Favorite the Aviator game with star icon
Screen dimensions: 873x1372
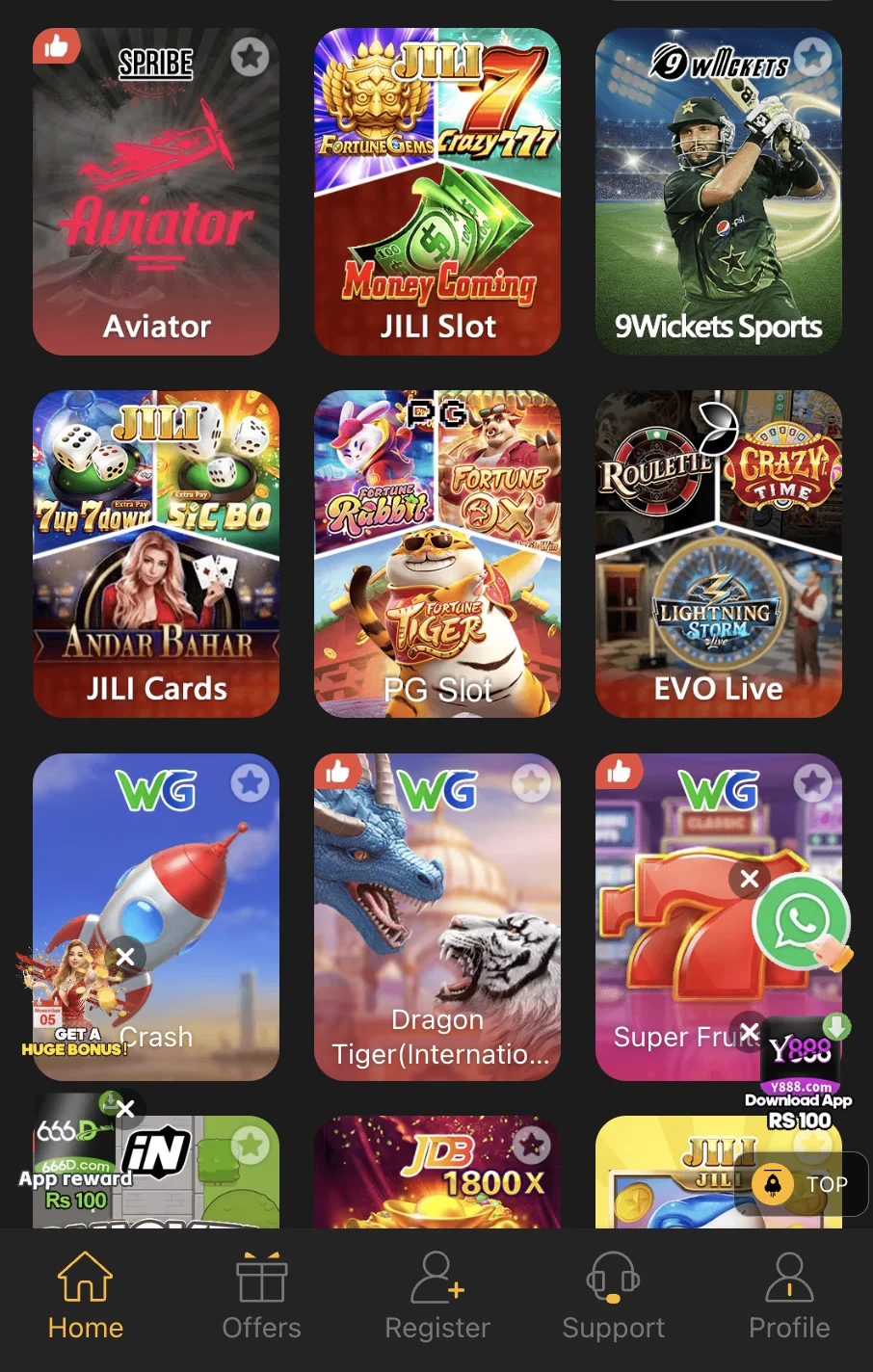coord(250,57)
